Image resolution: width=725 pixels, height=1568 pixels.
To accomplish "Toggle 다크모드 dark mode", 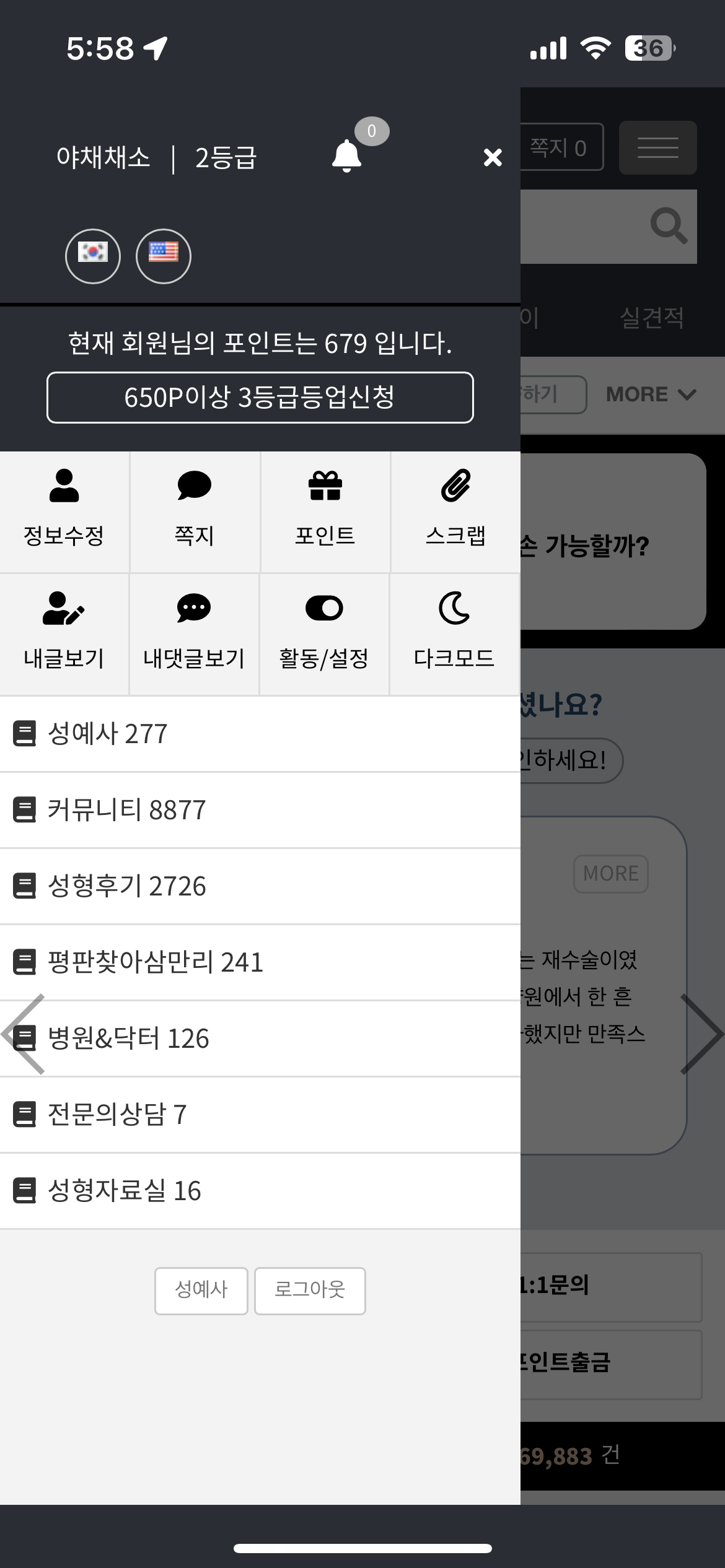I will [x=454, y=634].
